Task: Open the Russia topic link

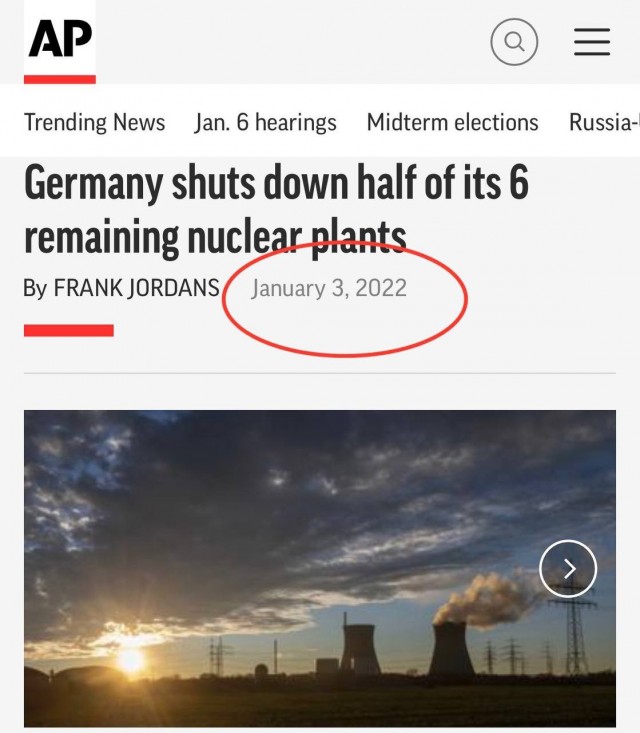Action: tap(604, 123)
